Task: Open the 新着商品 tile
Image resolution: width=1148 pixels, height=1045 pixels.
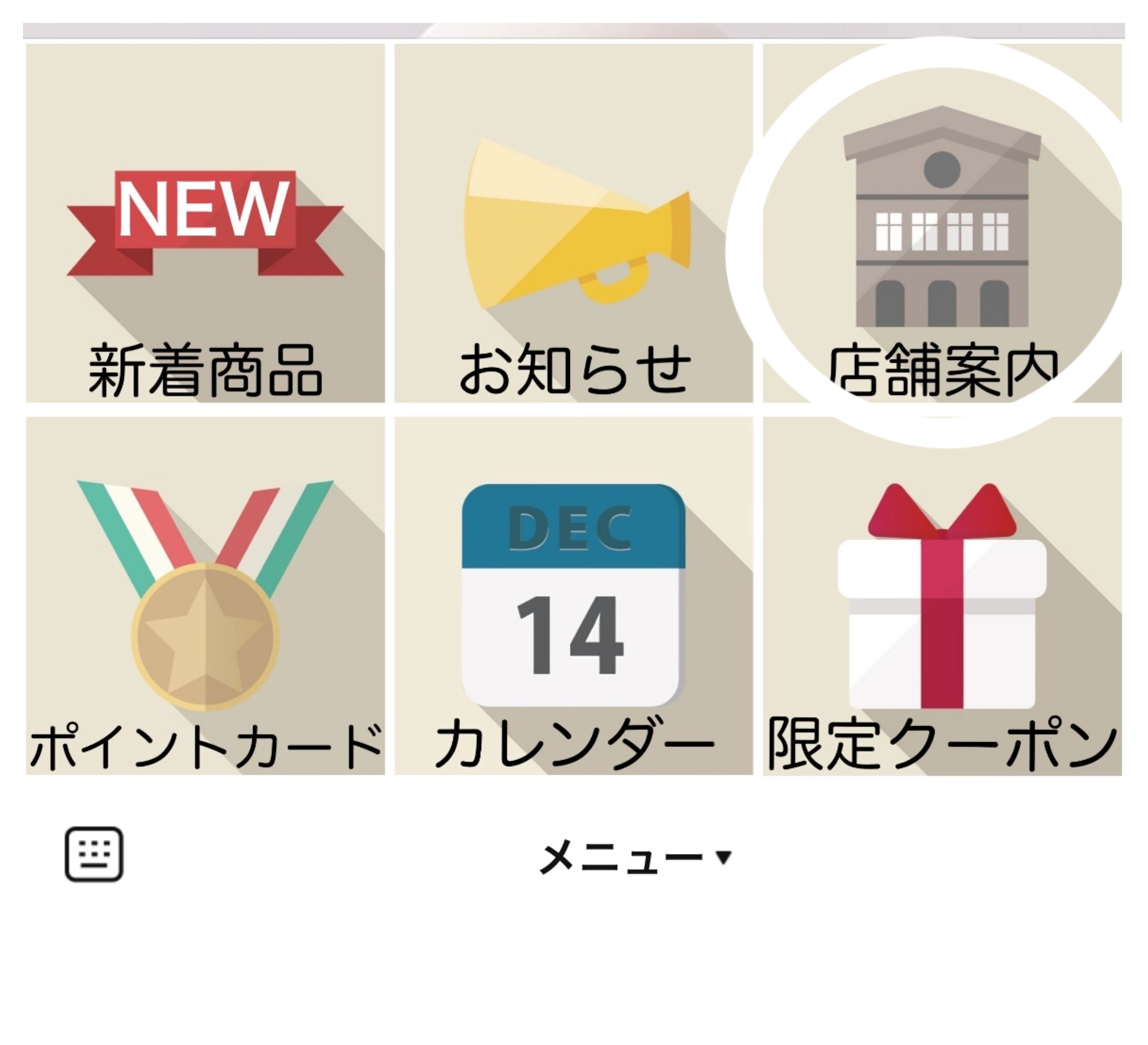Action: (205, 223)
